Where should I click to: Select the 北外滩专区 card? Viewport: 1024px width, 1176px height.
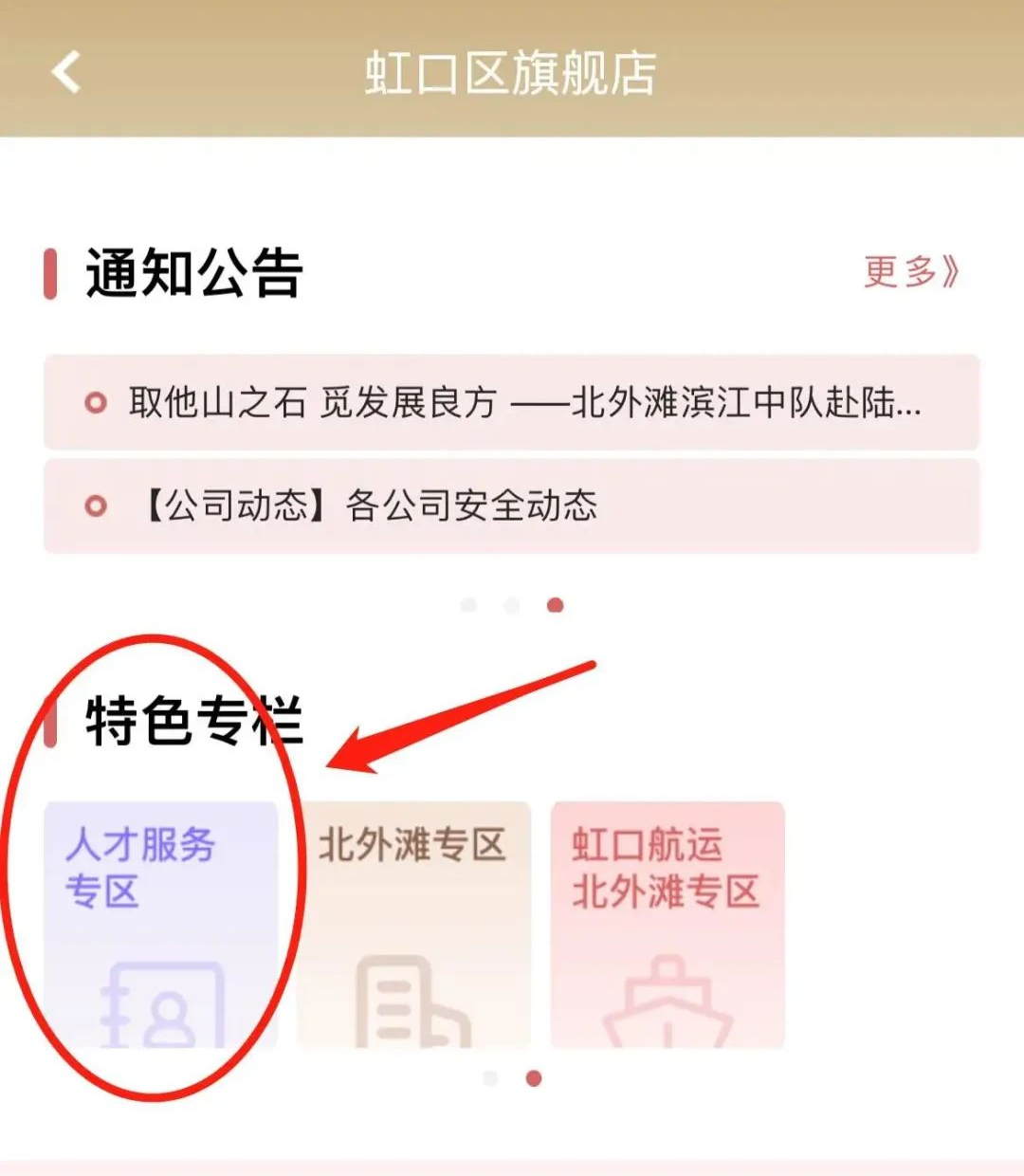[x=414, y=925]
